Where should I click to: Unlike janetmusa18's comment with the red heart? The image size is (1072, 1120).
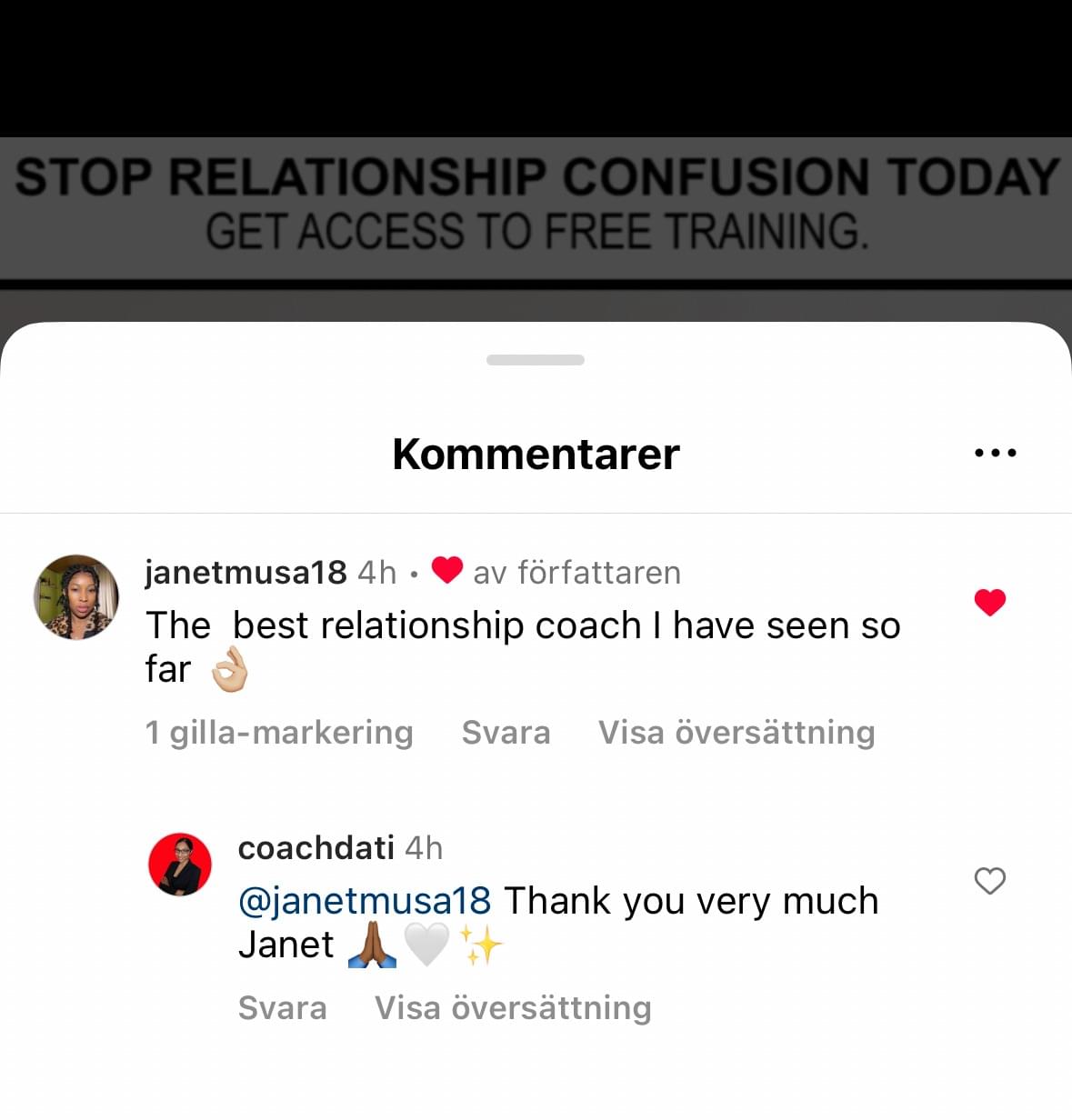click(989, 603)
